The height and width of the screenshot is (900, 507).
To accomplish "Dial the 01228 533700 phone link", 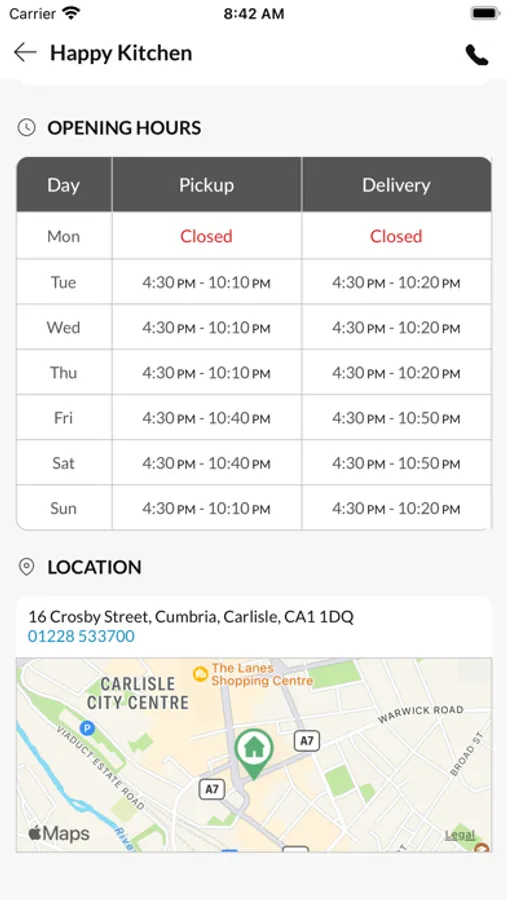I will [81, 636].
